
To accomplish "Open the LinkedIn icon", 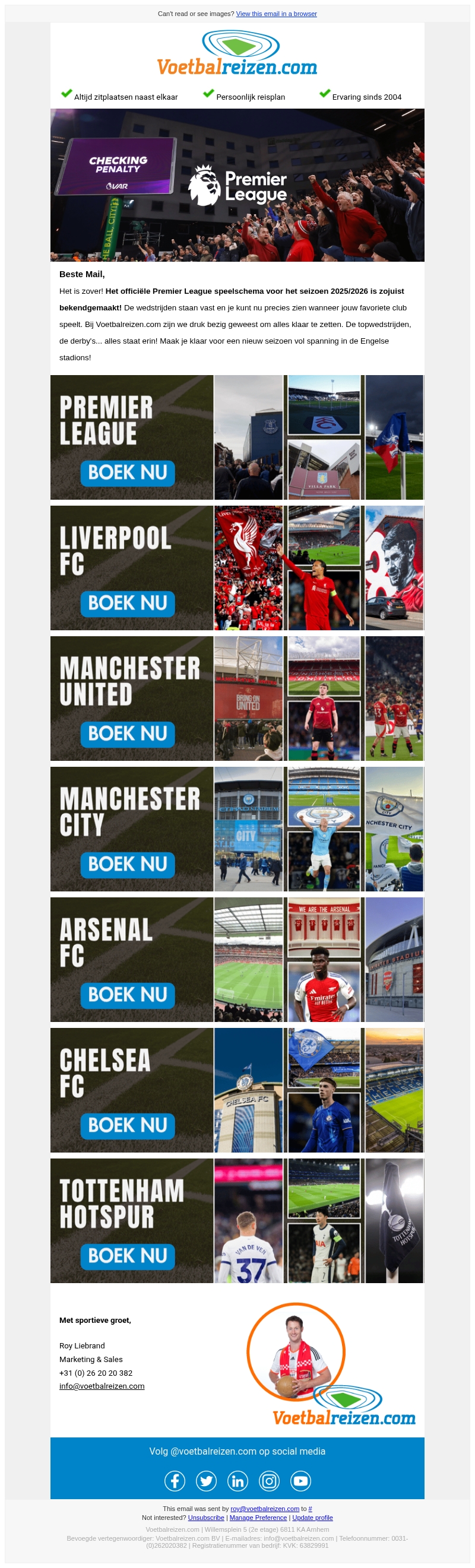I will click(237, 1481).
